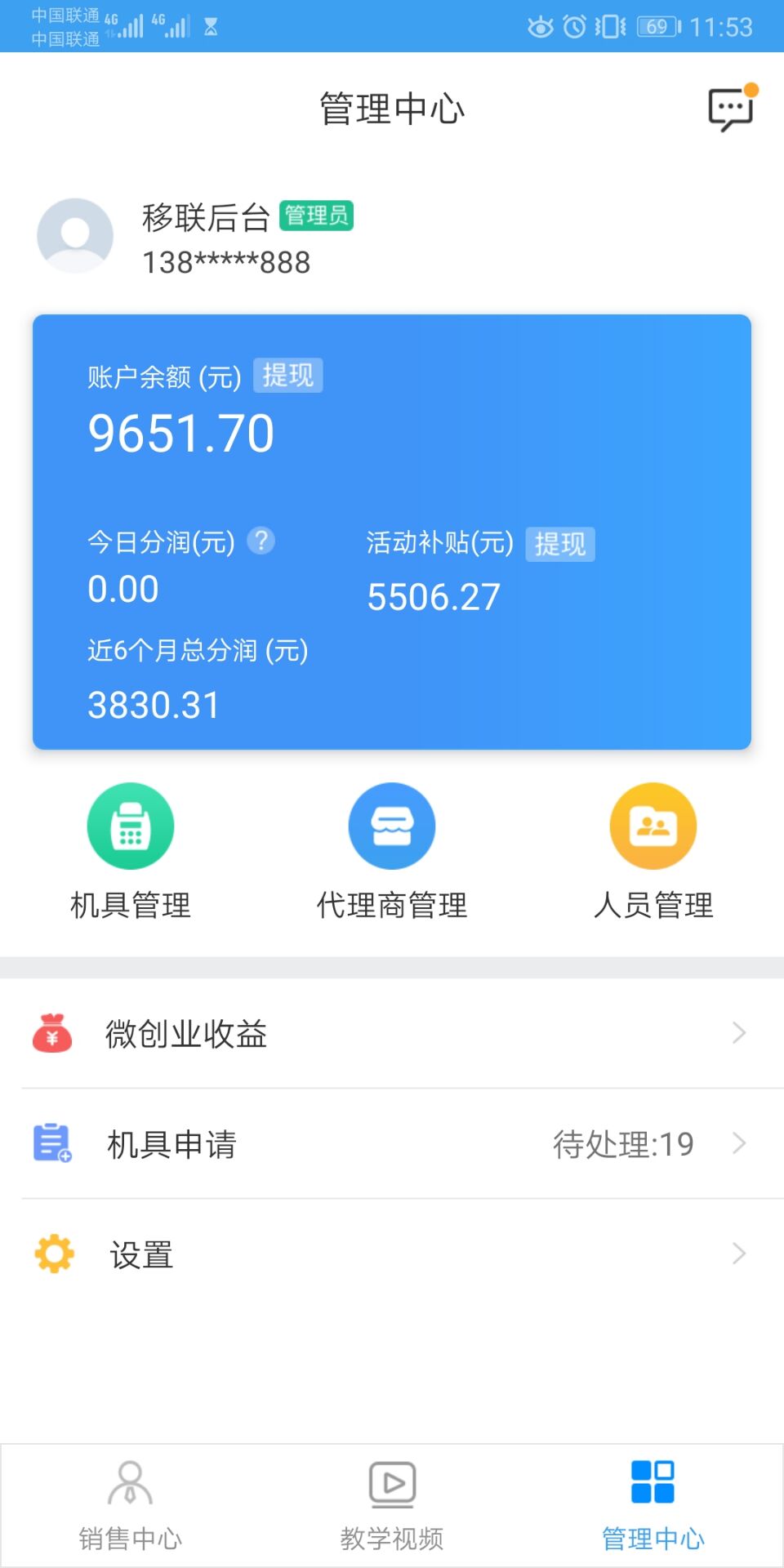Open the 代理商管理 agent management icon
The image size is (784, 1568).
(x=391, y=825)
